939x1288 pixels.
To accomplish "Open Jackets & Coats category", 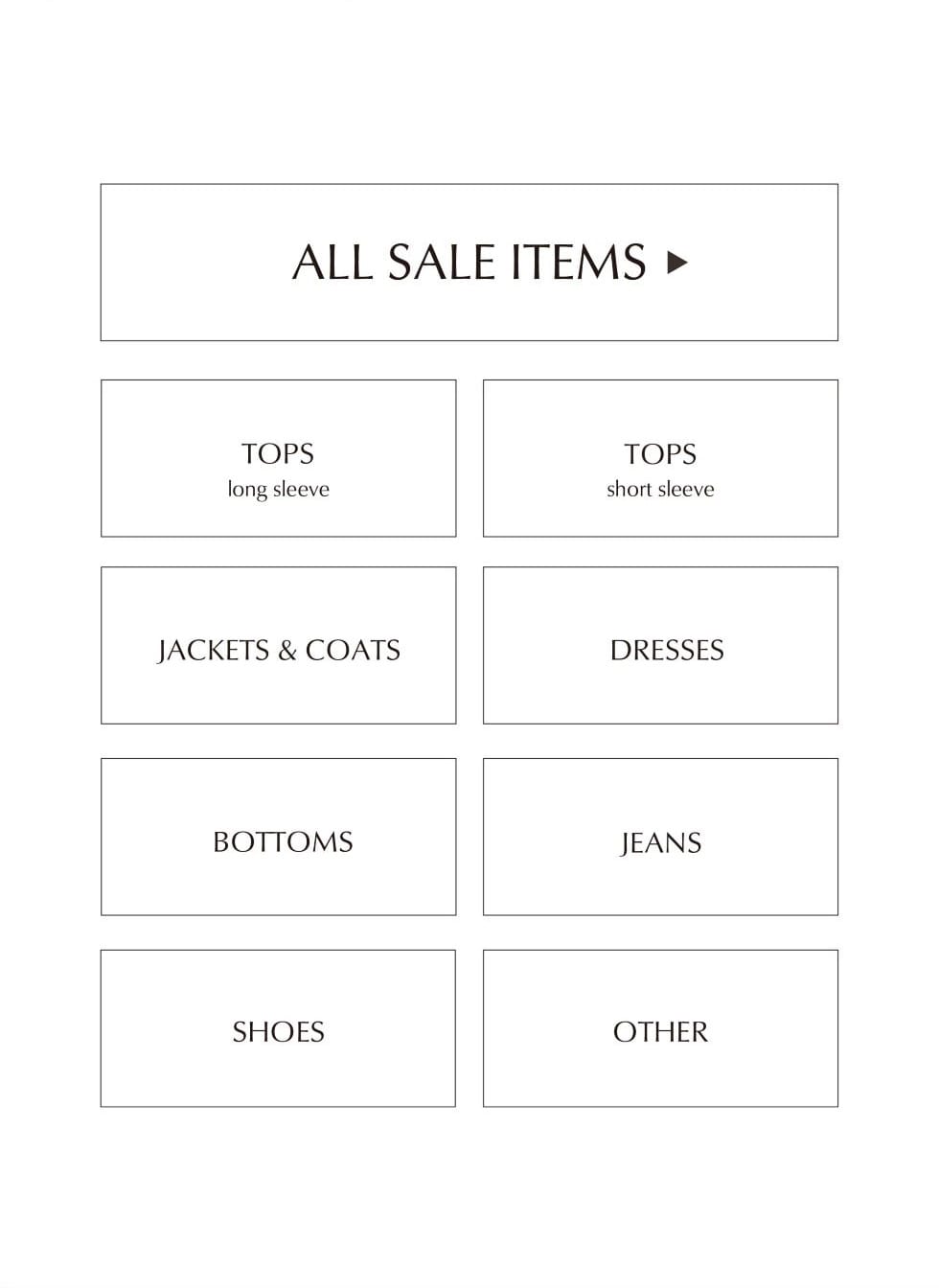I will (x=278, y=645).
